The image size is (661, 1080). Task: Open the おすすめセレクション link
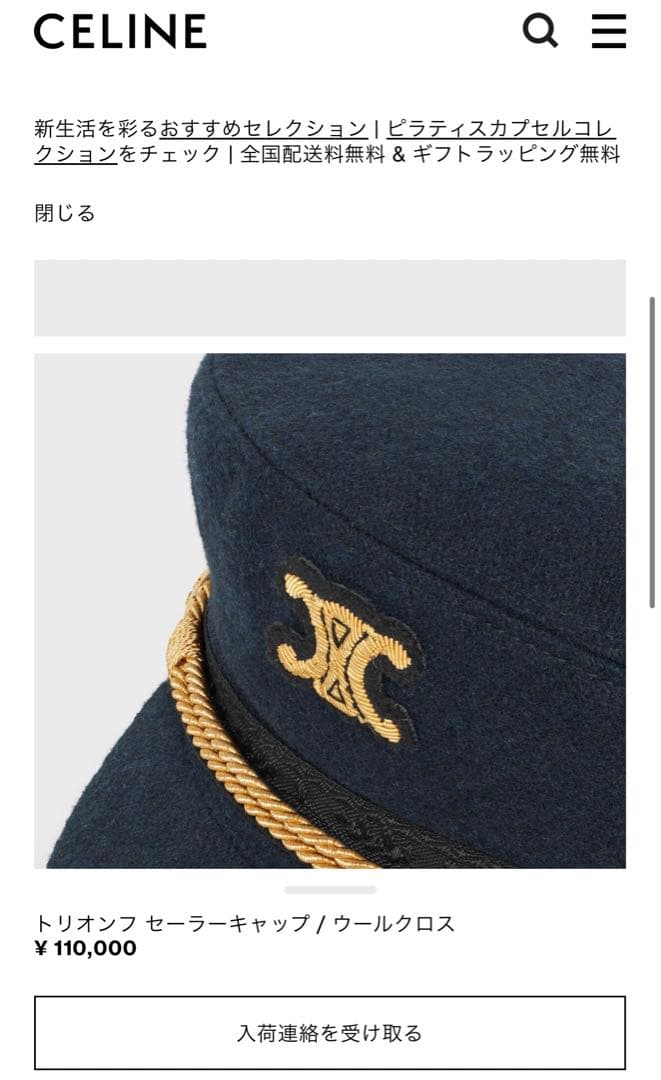tap(263, 128)
